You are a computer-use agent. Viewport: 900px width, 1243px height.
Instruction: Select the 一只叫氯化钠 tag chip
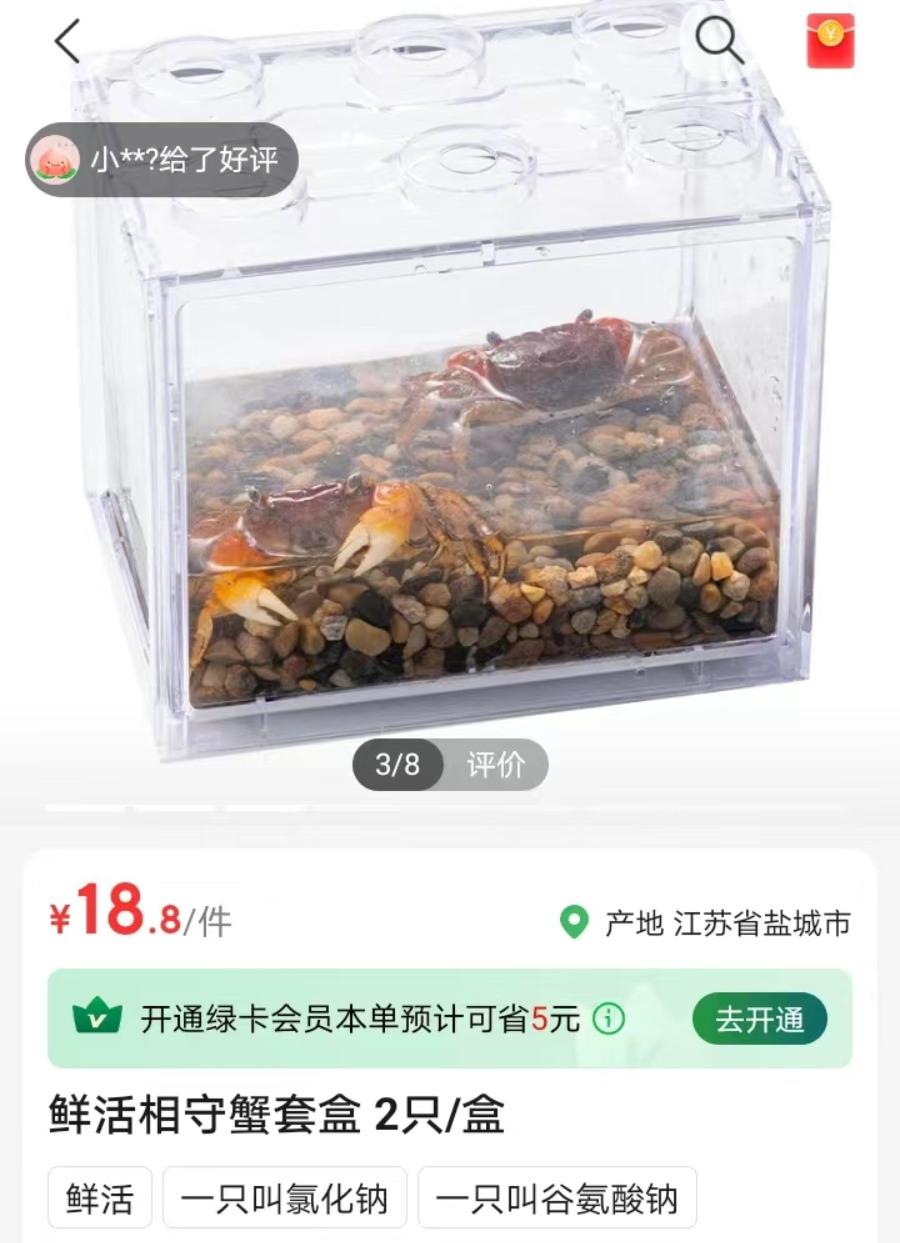pyautogui.click(x=285, y=1197)
